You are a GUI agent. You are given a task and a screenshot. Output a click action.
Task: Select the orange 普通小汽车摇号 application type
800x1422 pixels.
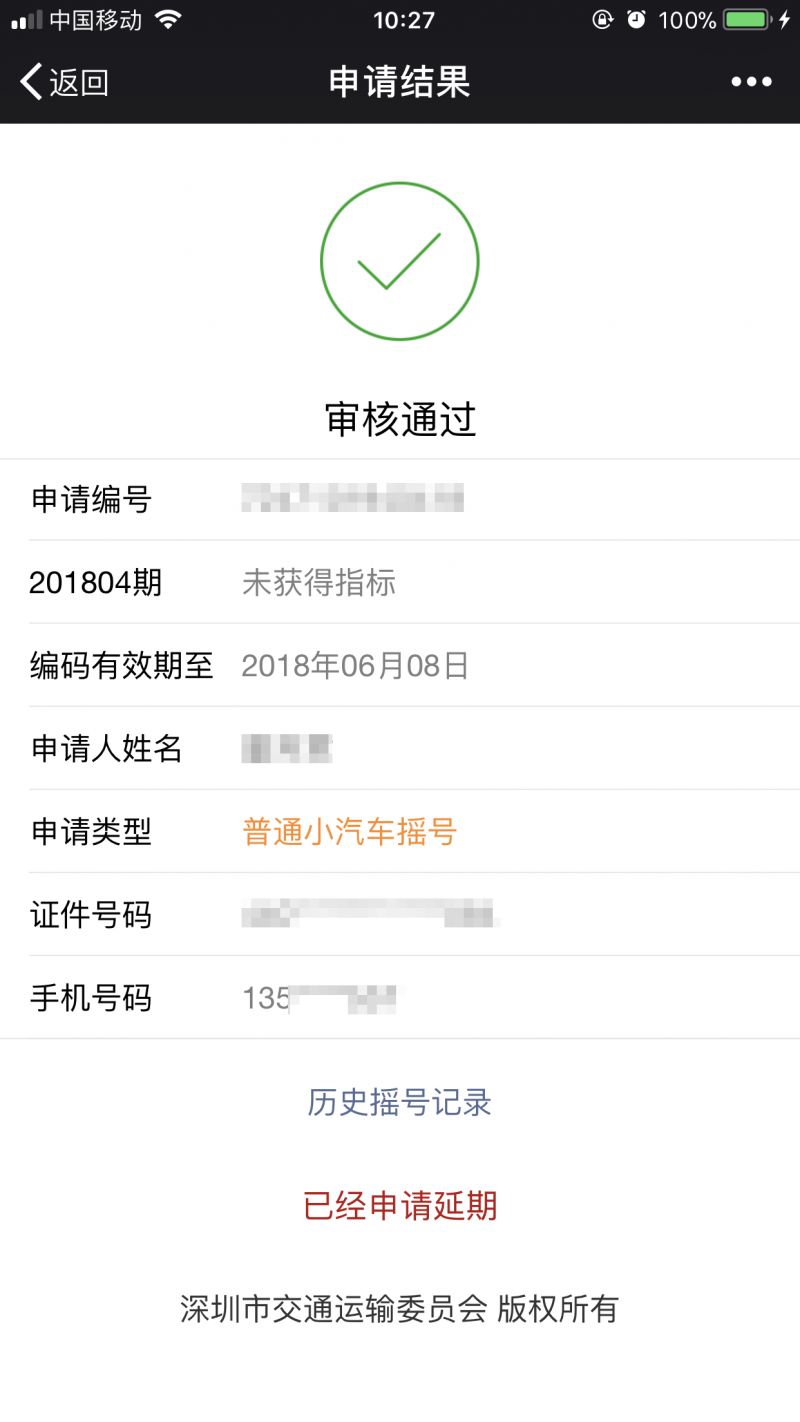[349, 832]
